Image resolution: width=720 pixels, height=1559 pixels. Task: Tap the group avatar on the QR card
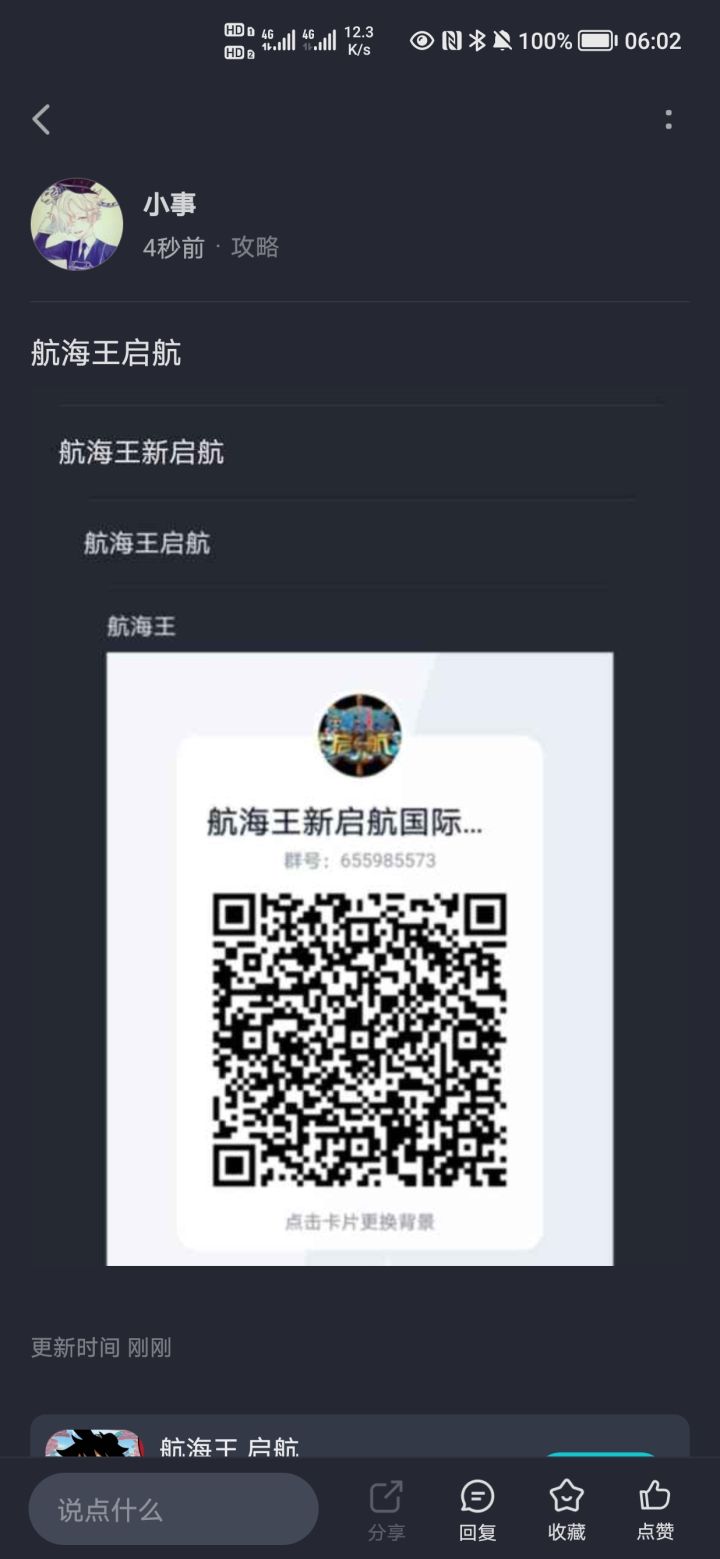pos(359,736)
